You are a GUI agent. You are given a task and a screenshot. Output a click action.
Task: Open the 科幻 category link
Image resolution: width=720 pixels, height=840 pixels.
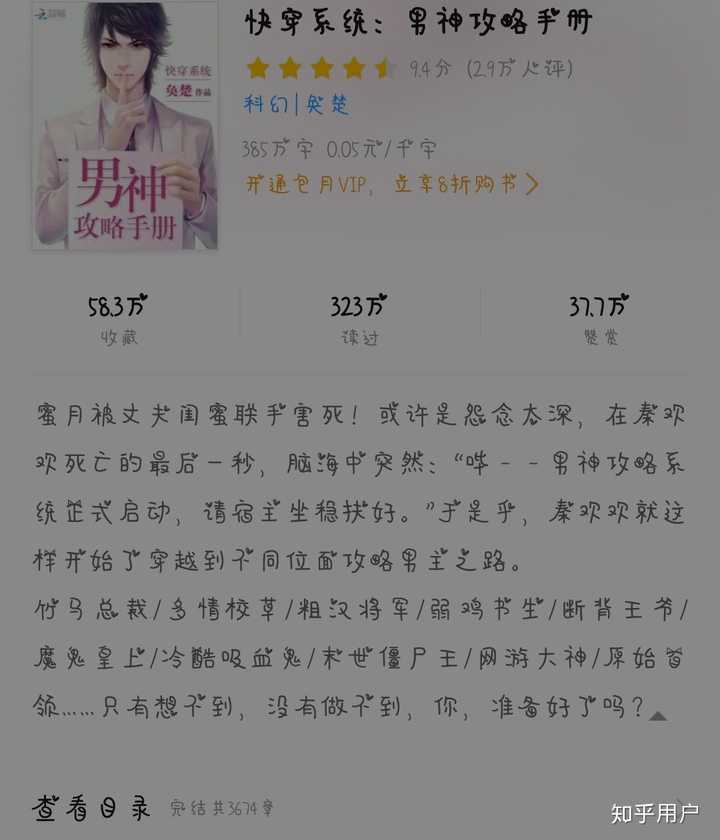click(265, 105)
